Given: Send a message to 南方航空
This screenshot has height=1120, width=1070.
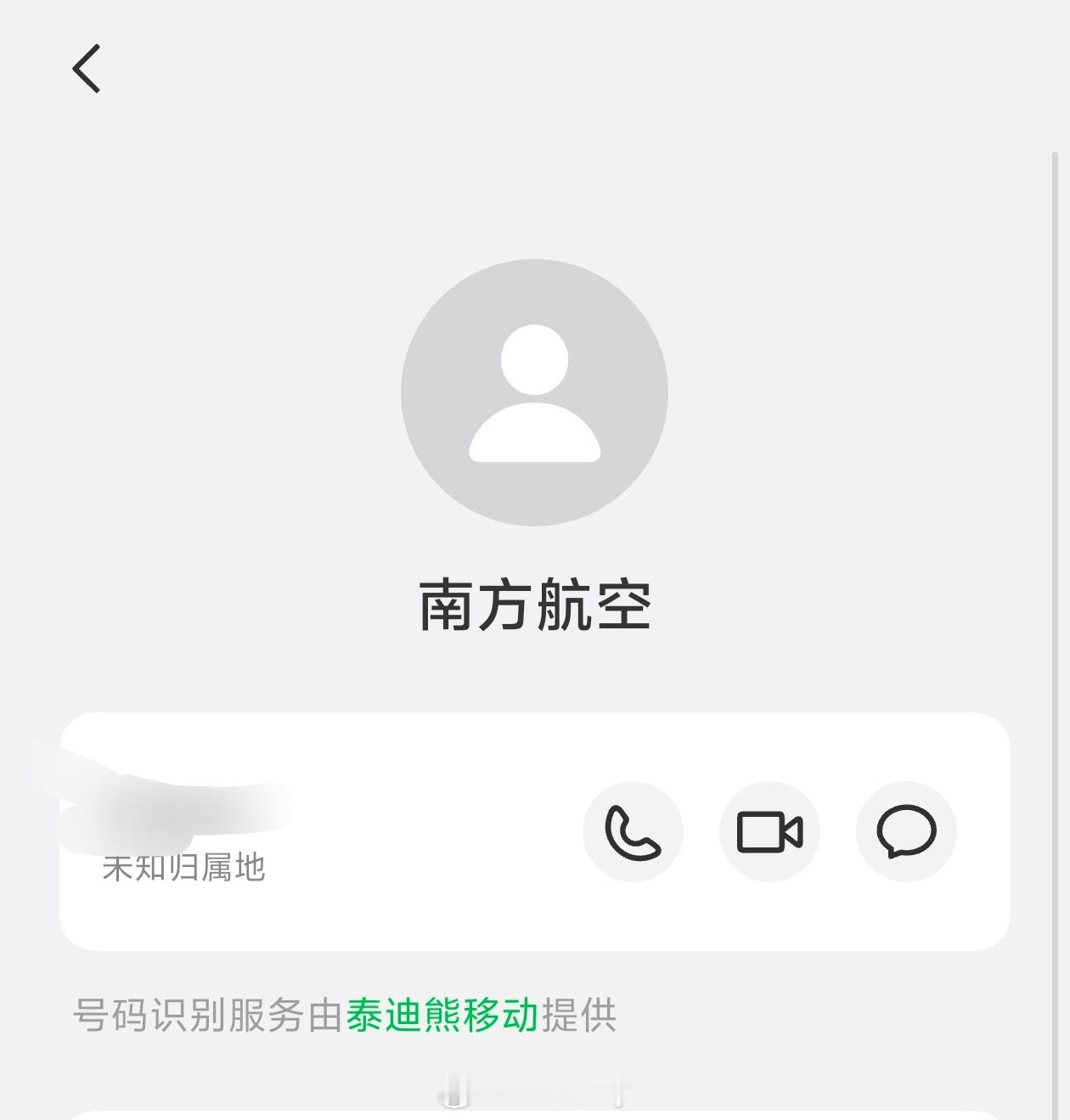Looking at the screenshot, I should pyautogui.click(x=906, y=831).
